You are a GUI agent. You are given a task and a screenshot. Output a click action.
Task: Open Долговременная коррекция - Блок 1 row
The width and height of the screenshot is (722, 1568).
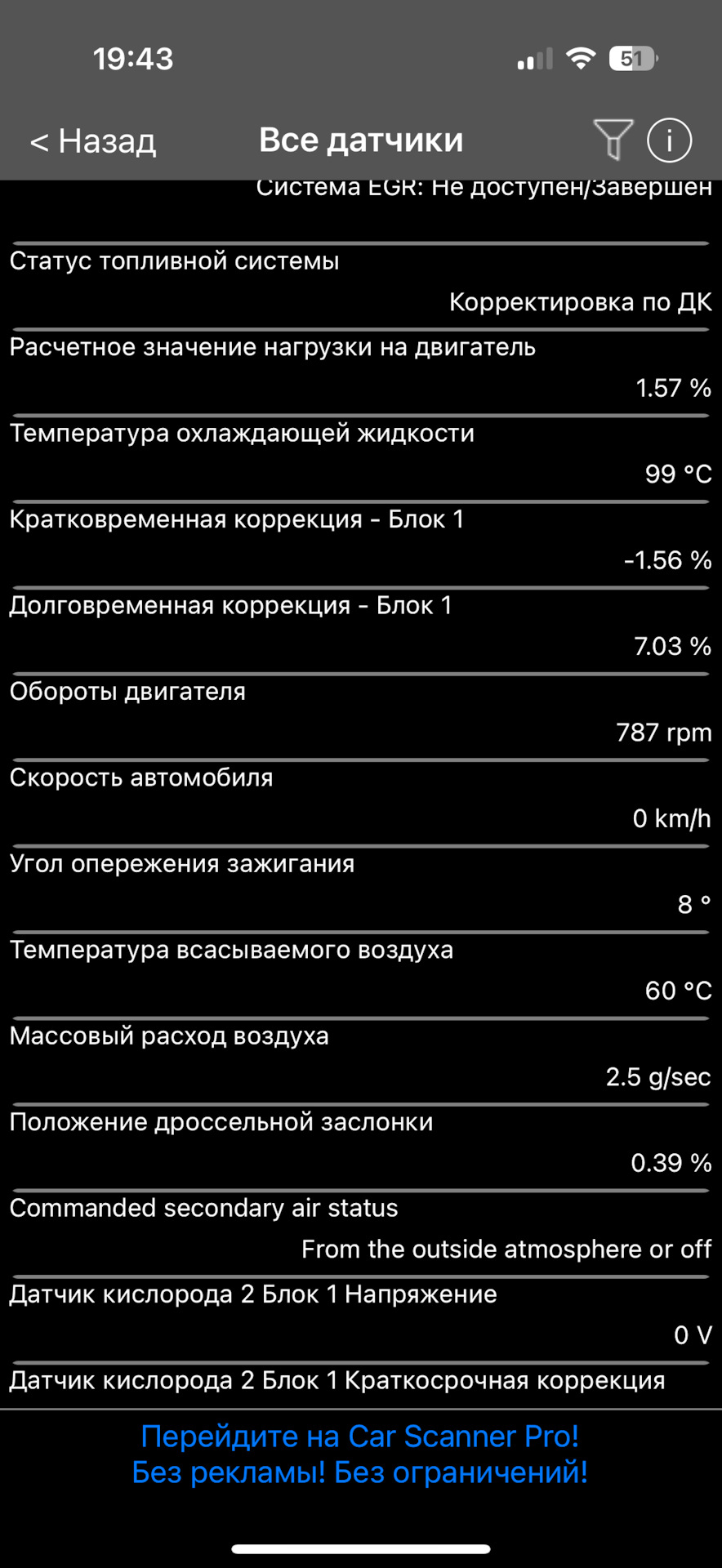(x=360, y=626)
